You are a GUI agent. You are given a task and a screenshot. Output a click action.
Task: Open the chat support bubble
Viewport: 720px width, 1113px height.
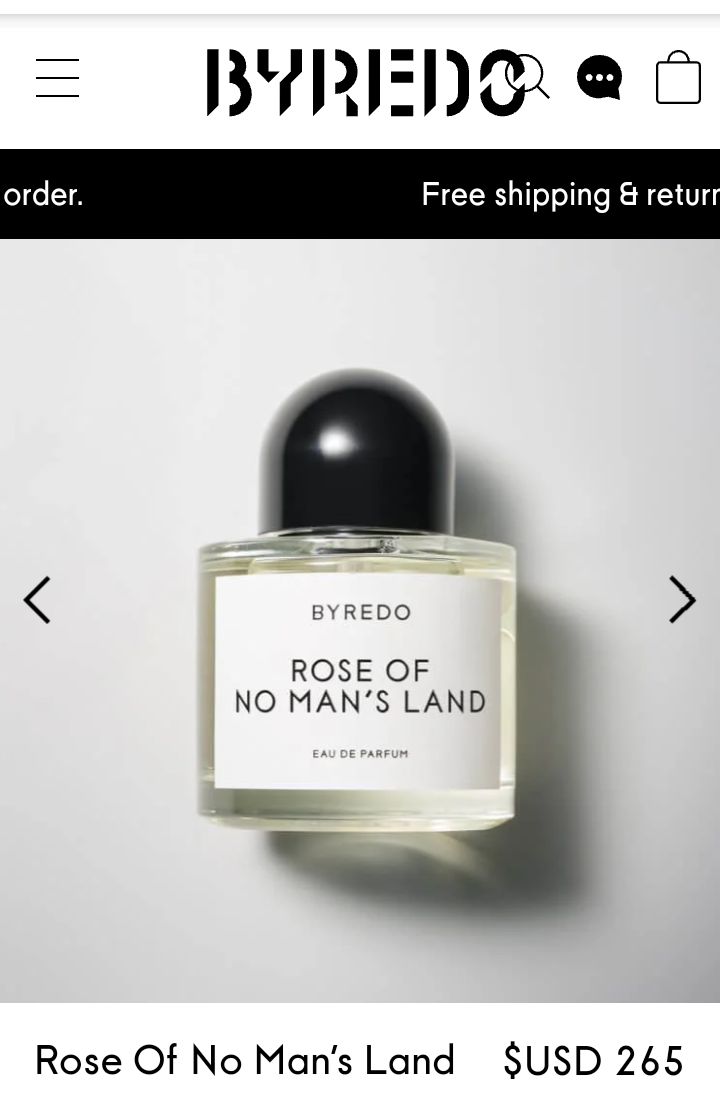click(x=599, y=78)
